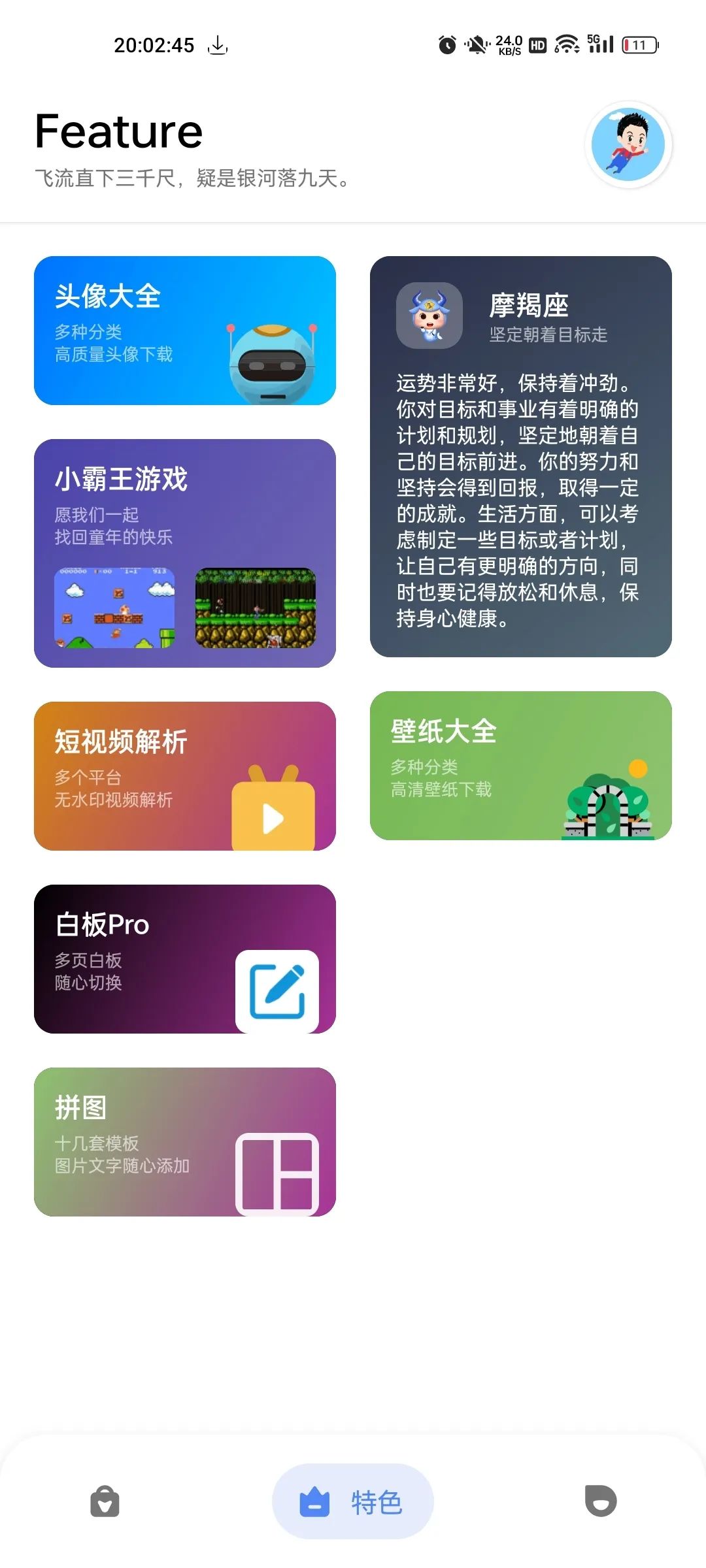This screenshot has height=1568, width=706.
Task: Switch to the rightmost bottom navigation tab
Action: [x=601, y=1500]
